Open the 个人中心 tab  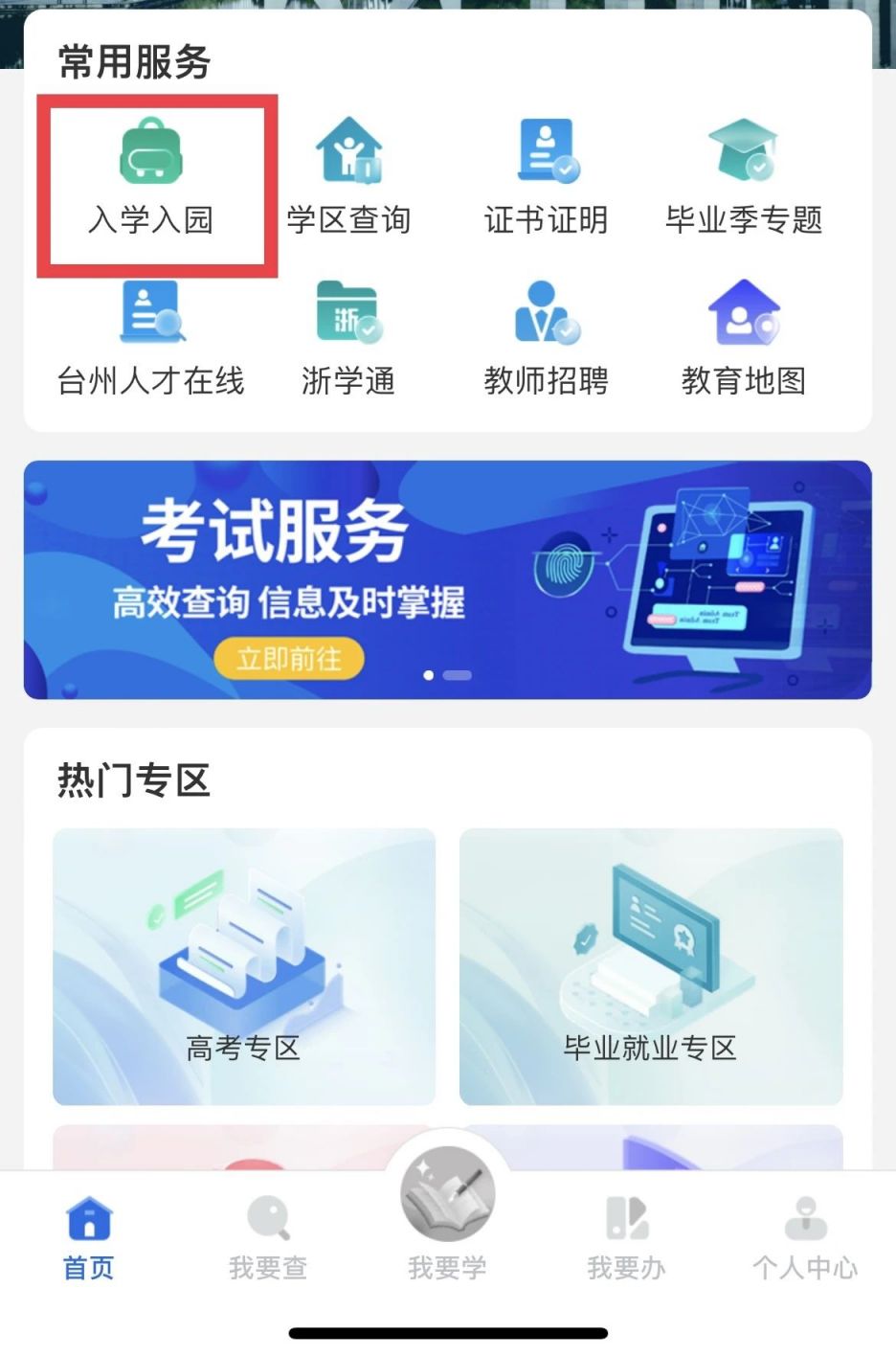(805, 1238)
